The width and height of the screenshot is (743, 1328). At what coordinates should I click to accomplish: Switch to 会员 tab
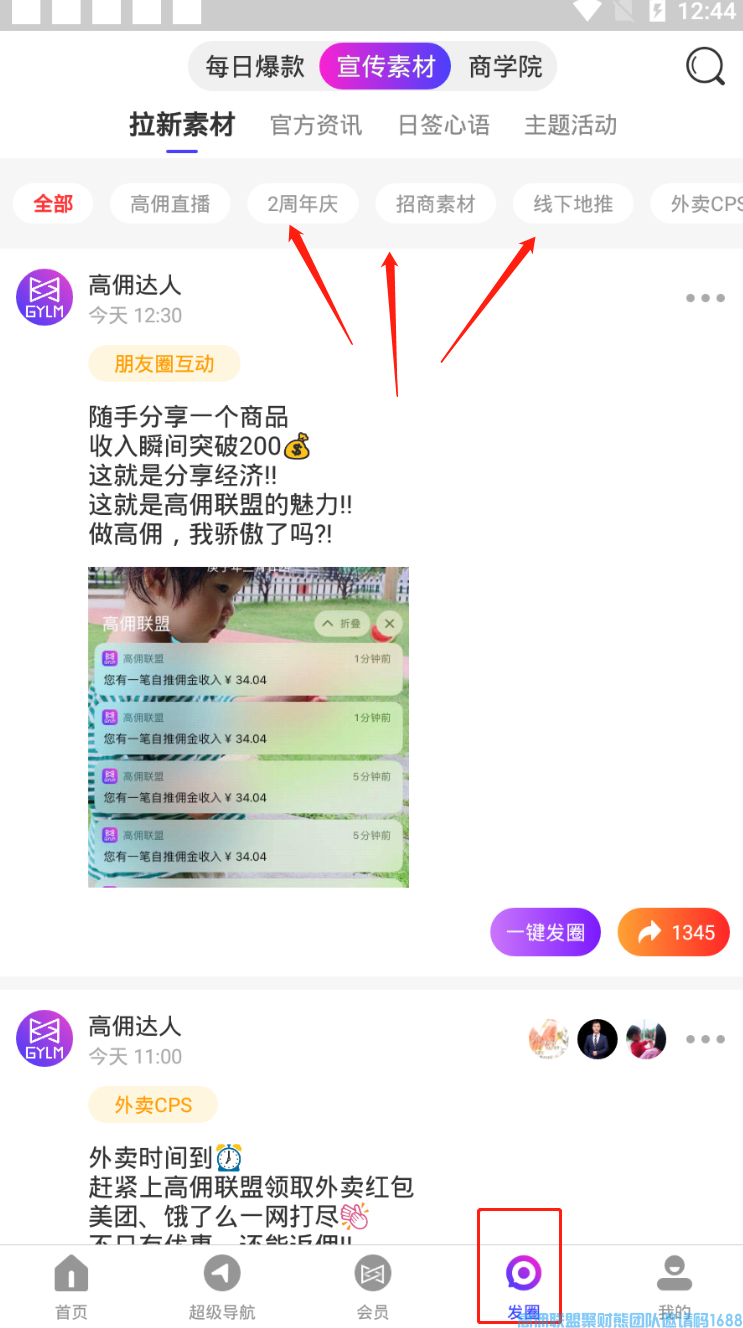pyautogui.click(x=372, y=1287)
